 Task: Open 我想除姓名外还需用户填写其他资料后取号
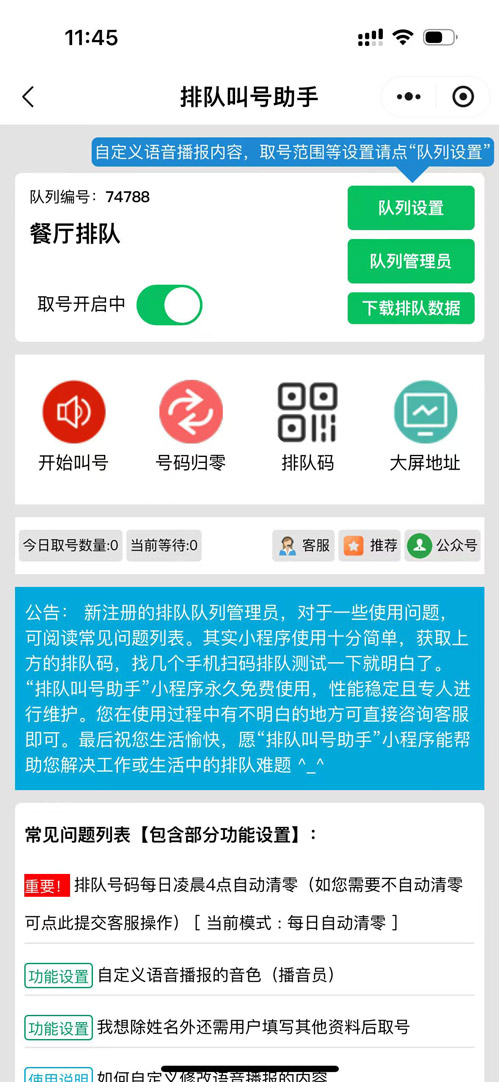(249, 1027)
